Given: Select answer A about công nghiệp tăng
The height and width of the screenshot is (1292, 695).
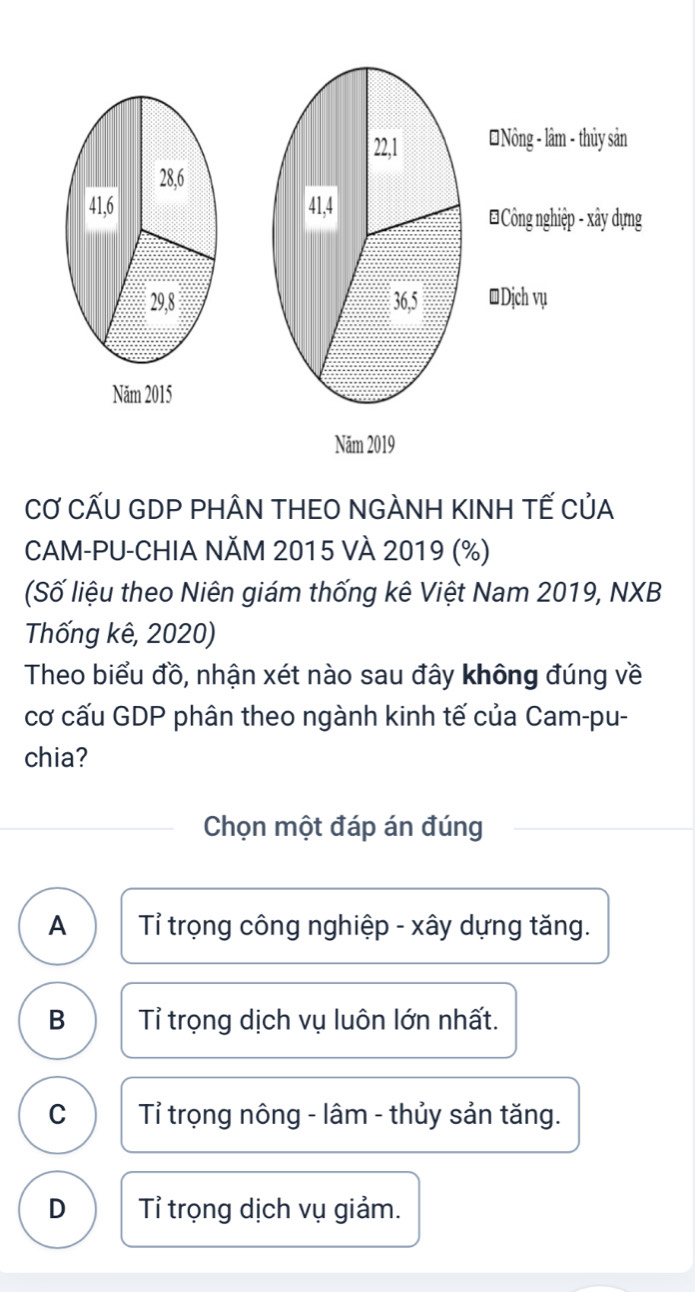Looking at the screenshot, I should click(x=364, y=926).
